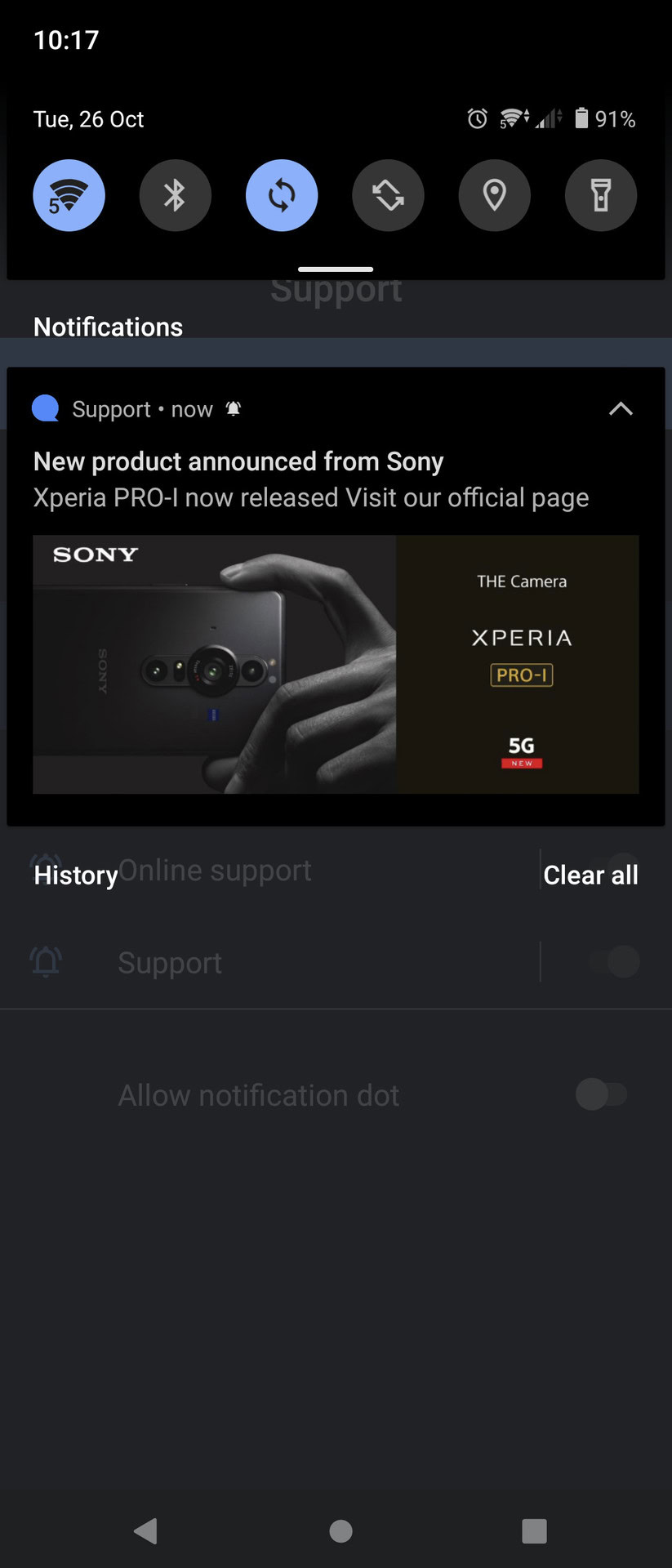Toggle the auto-sync quick setting

click(x=282, y=195)
